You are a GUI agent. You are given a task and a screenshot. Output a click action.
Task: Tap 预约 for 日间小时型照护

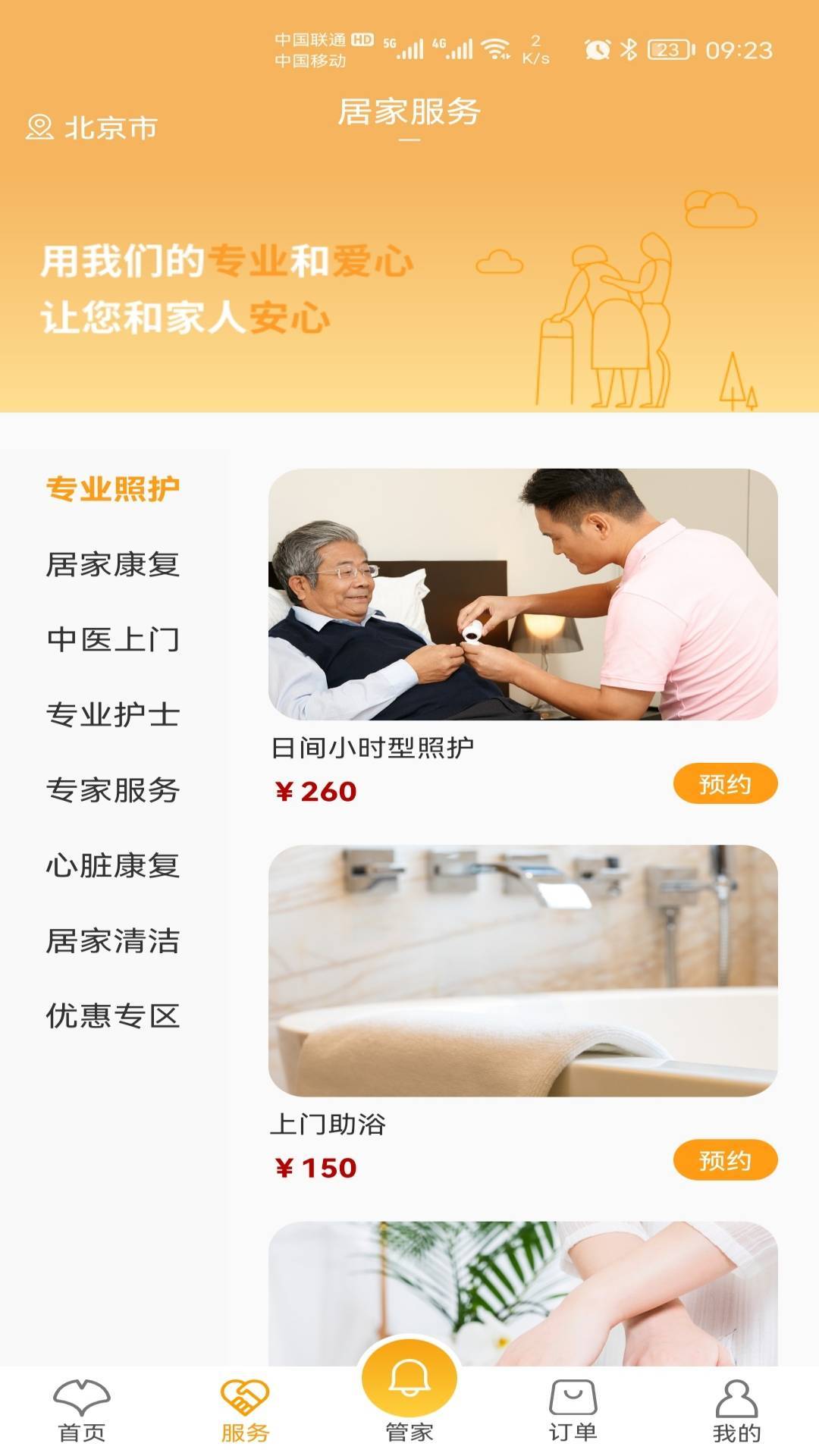725,783
